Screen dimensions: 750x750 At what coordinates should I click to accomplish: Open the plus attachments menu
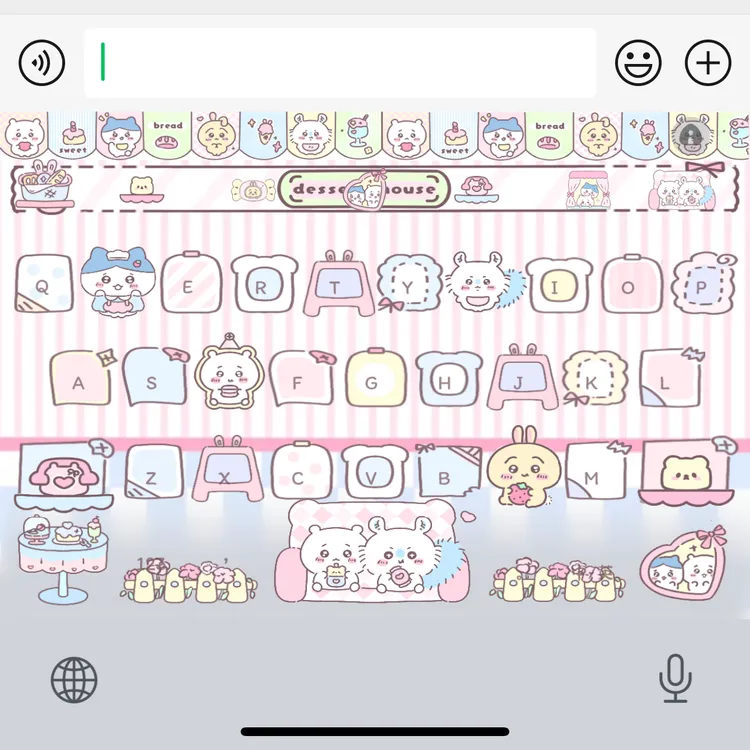[x=708, y=64]
